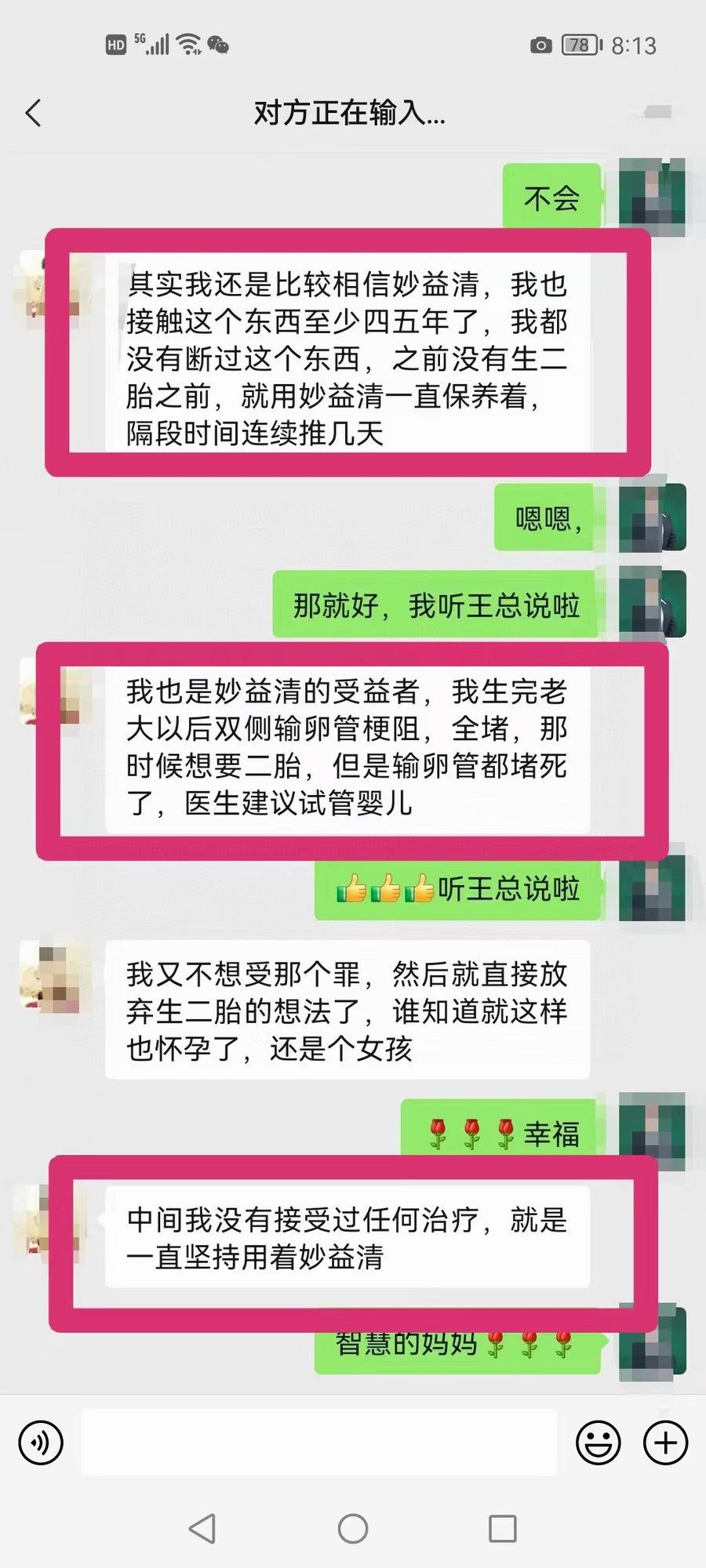Open recent apps from navigation bar
706x1568 pixels.
pyautogui.click(x=502, y=1528)
